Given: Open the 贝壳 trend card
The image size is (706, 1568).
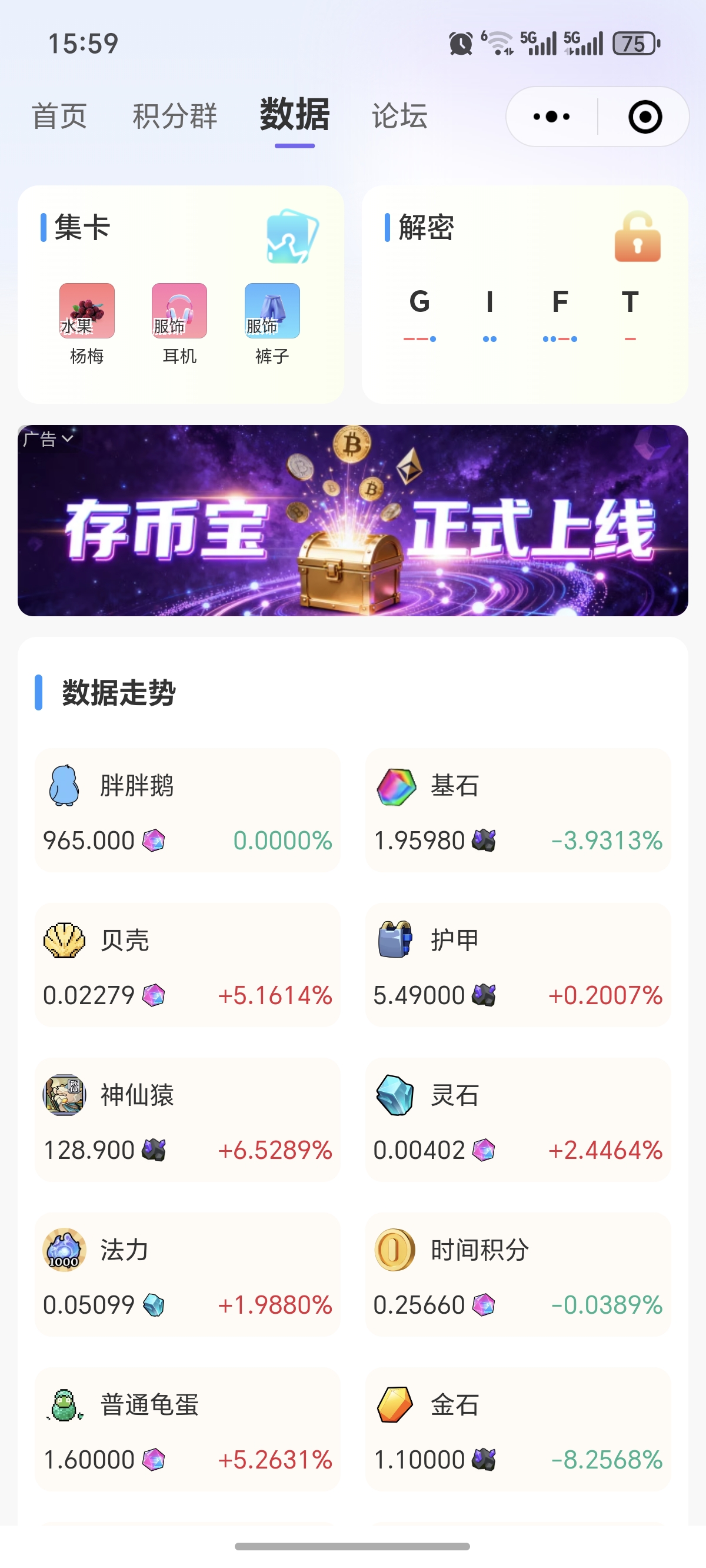Looking at the screenshot, I should [187, 965].
